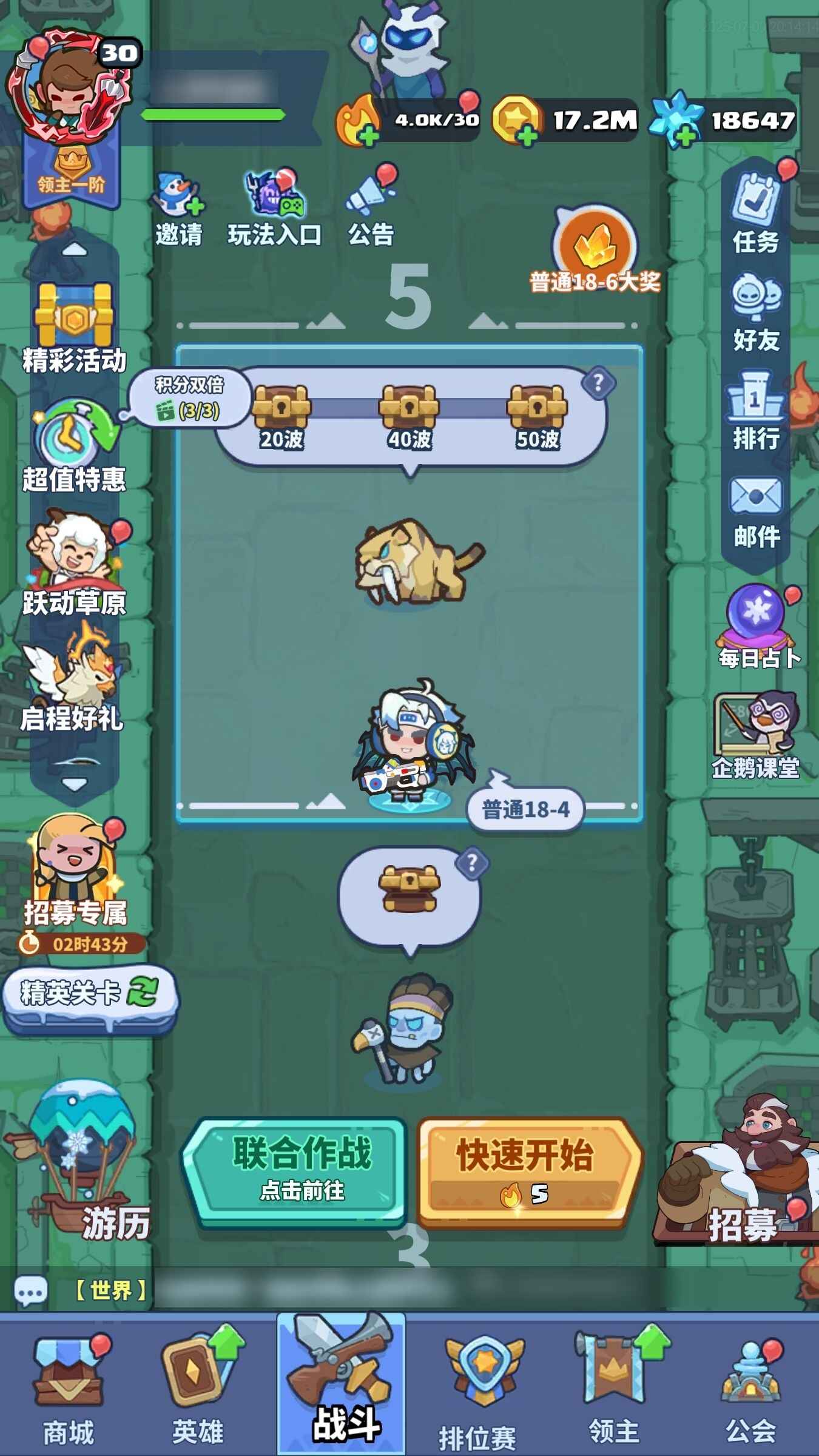Open the 邮件 mailbox
Image resolution: width=819 pixels, height=1456 pixels.
click(x=755, y=511)
